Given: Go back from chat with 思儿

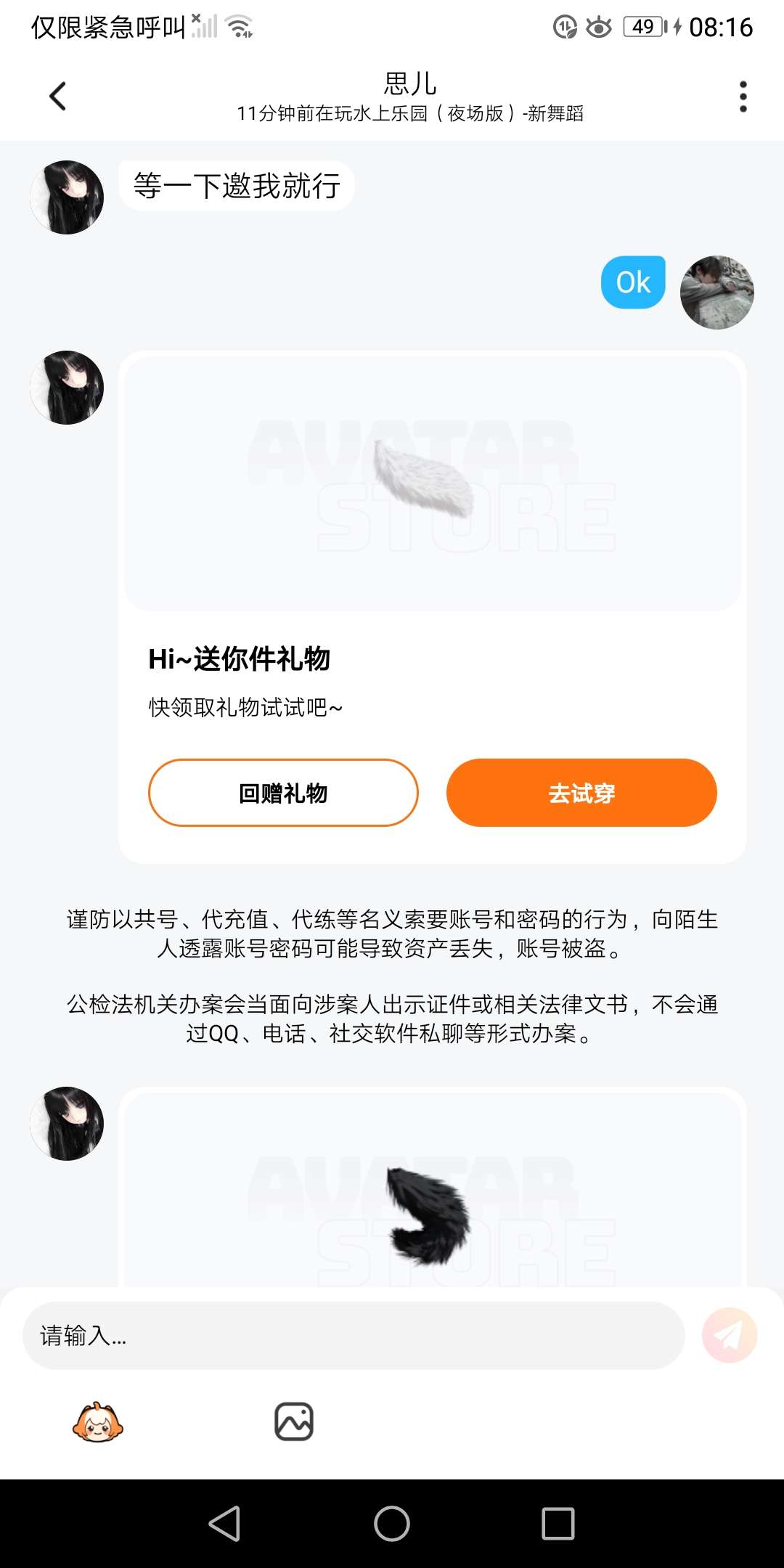Looking at the screenshot, I should coord(58,97).
